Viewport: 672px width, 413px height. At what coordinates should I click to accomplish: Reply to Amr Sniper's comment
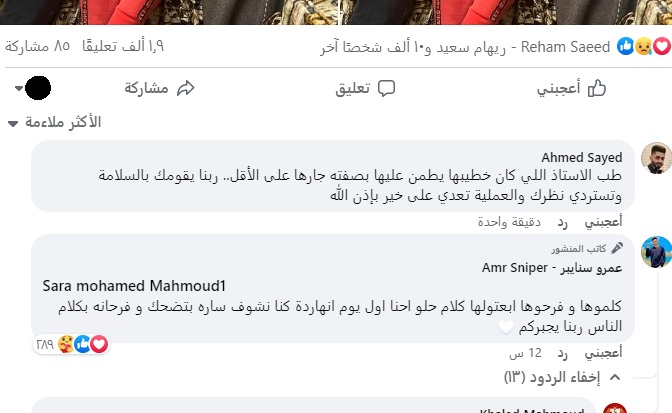(562, 352)
